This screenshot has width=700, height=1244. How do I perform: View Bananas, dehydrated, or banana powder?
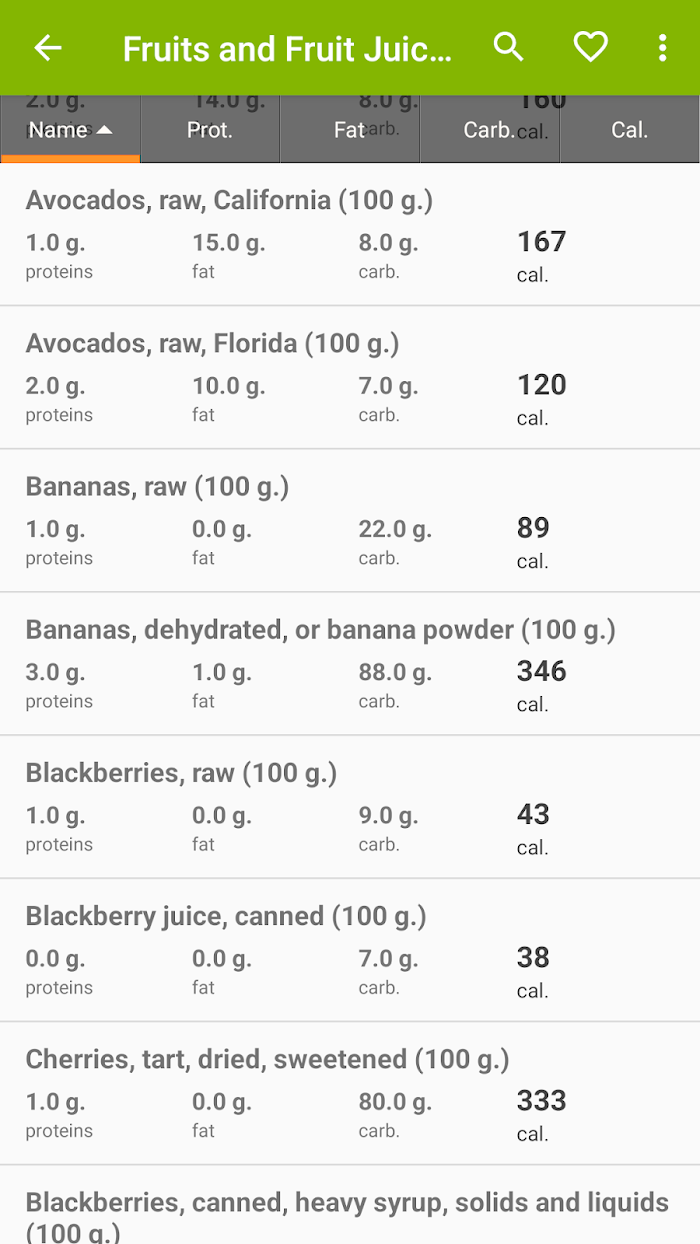(350, 664)
